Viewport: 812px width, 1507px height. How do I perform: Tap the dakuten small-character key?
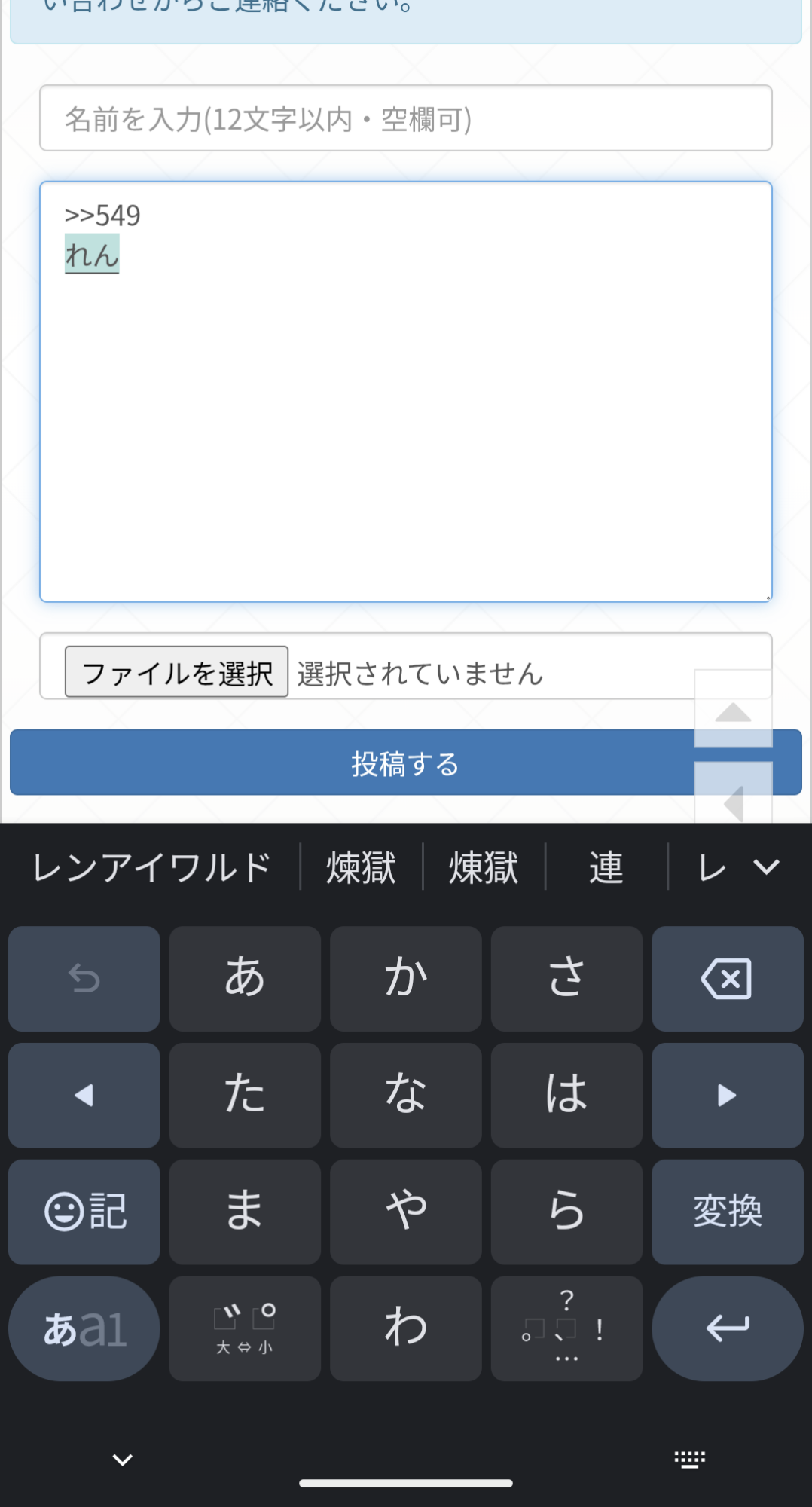[x=245, y=1328]
